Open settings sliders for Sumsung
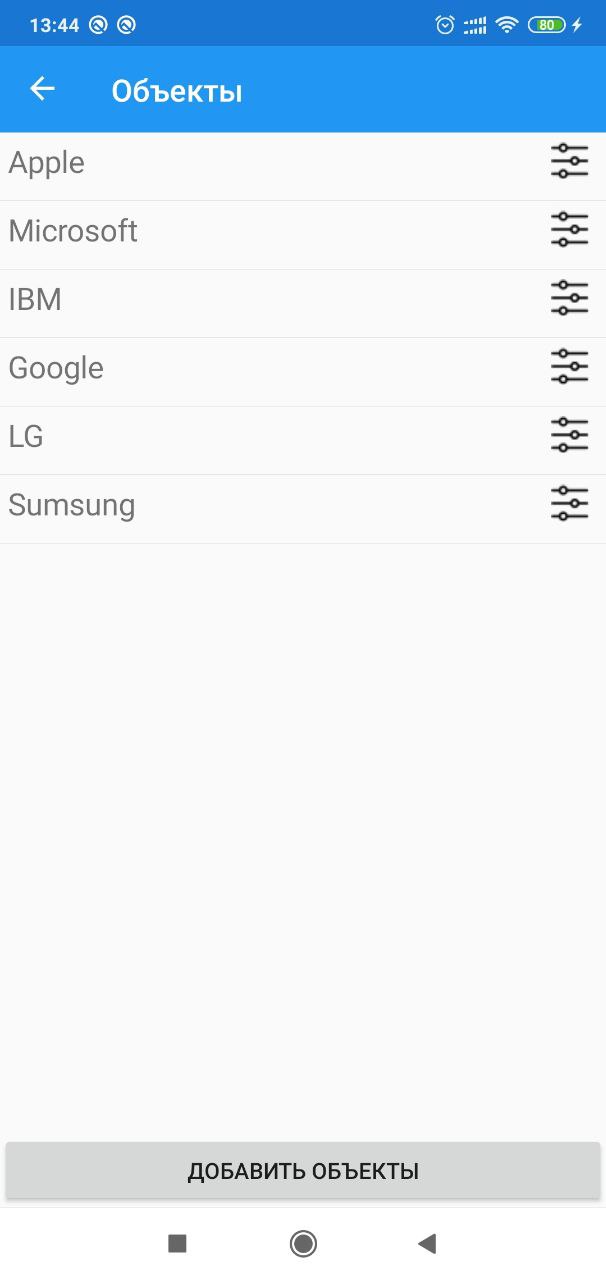The height and width of the screenshot is (1280, 606). click(569, 504)
